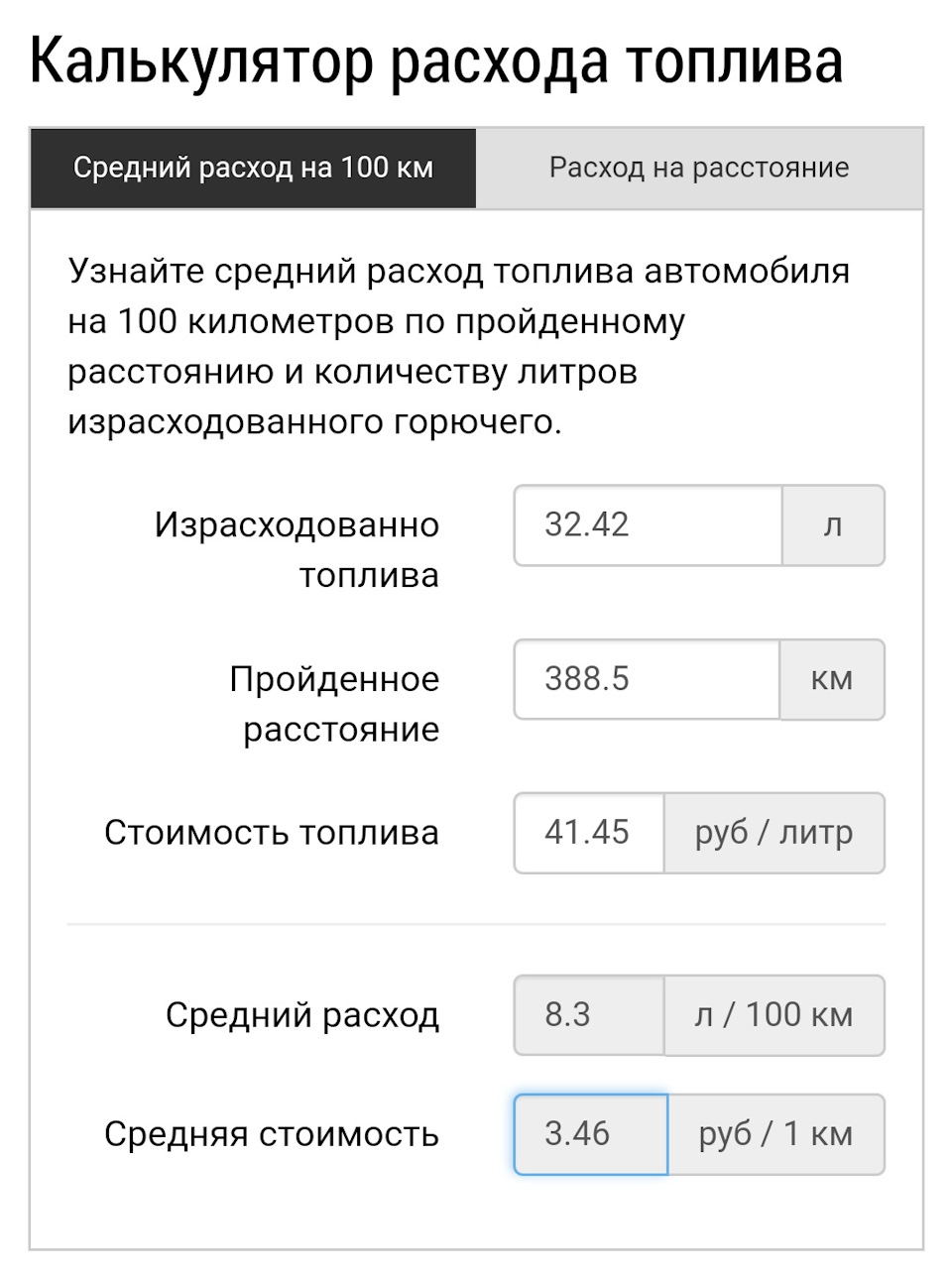Click the Стоимость топлива row label
The image size is (952, 1273).
[273, 834]
